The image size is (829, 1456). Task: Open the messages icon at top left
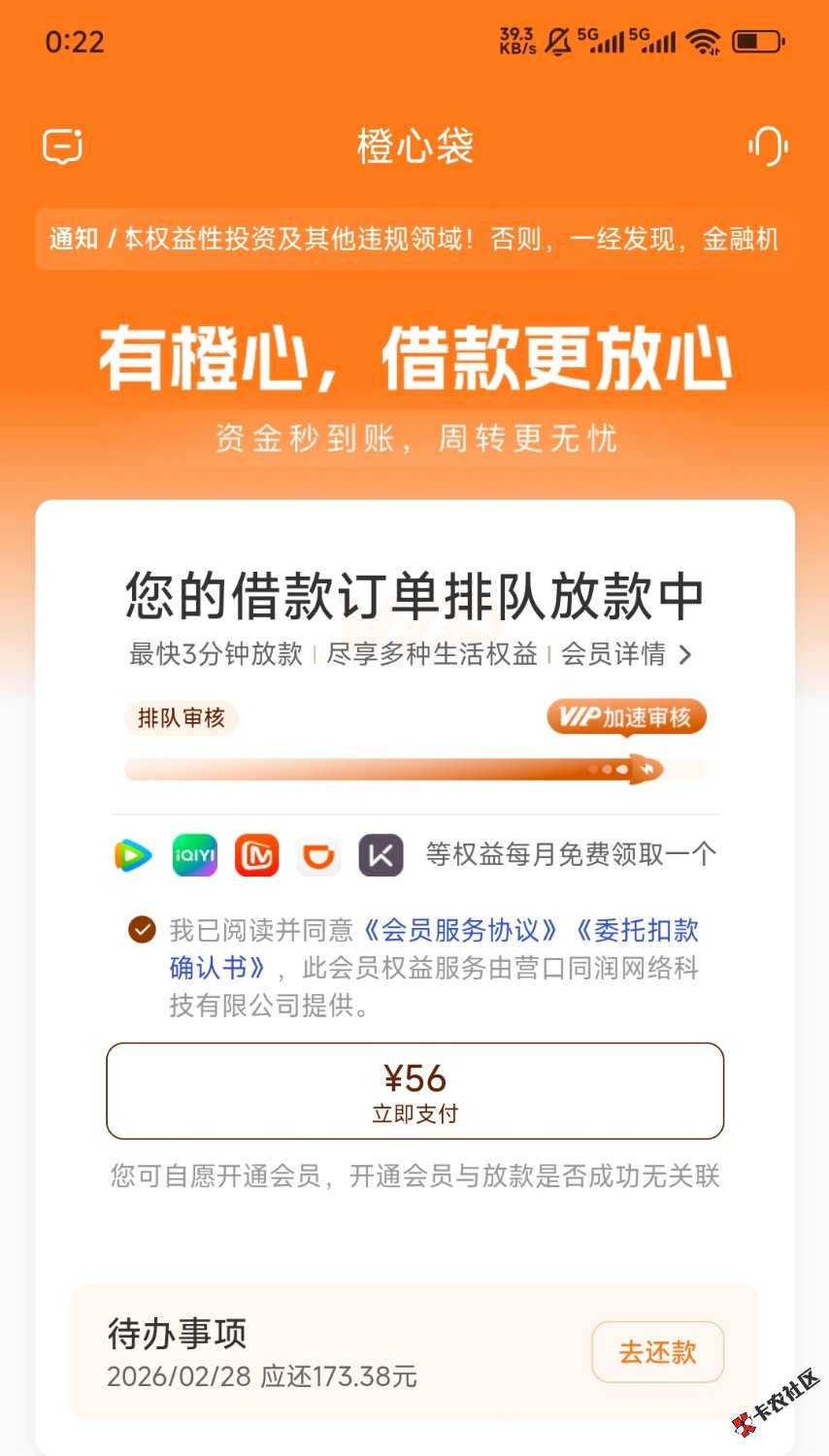pos(63,147)
